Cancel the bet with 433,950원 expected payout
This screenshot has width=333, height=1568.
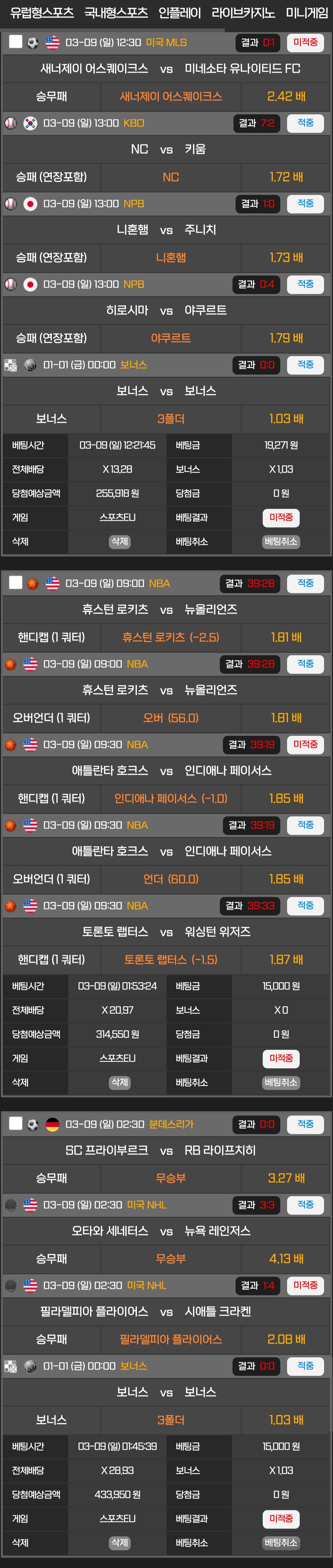(x=281, y=1542)
